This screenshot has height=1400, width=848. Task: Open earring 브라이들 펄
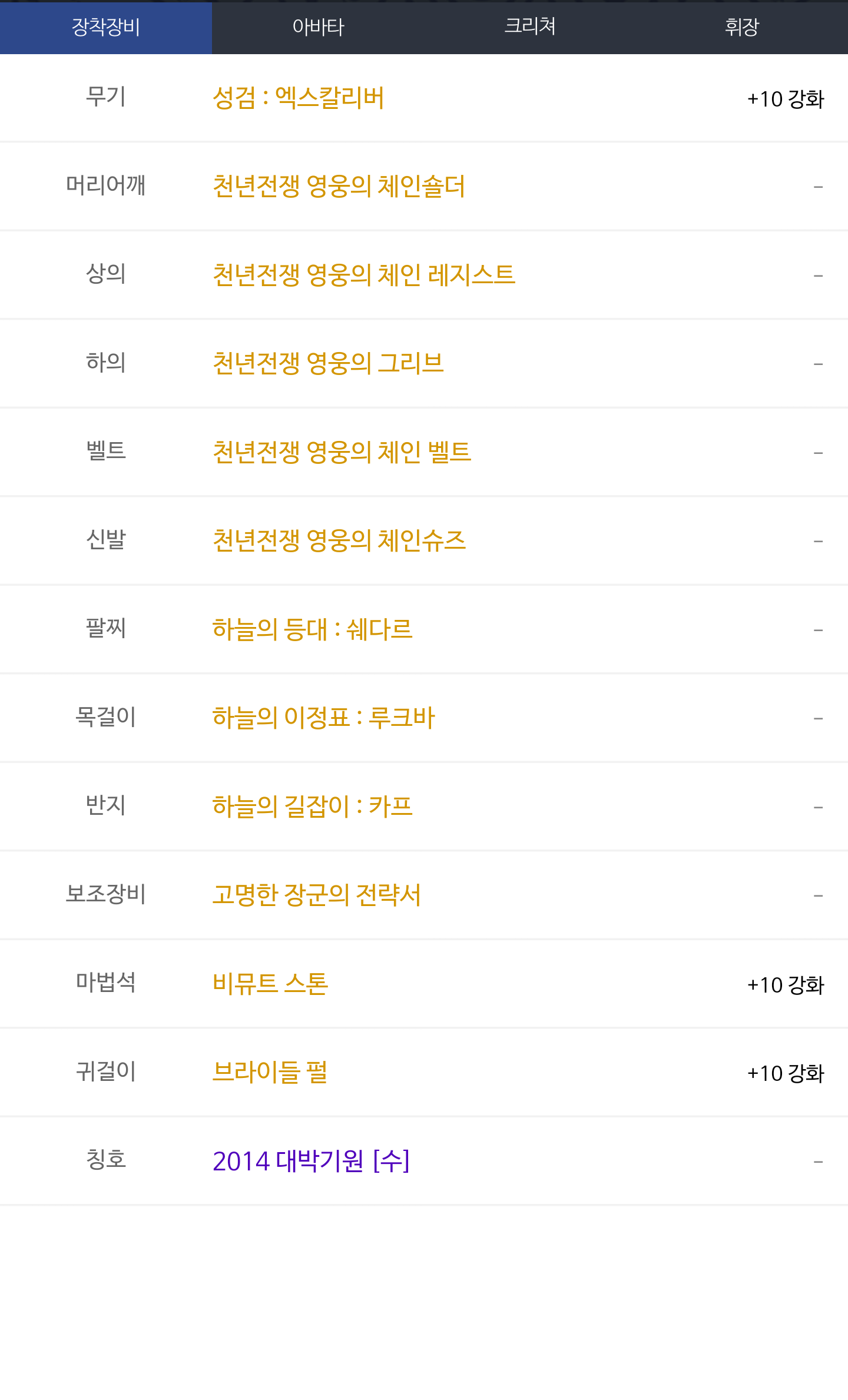270,1072
